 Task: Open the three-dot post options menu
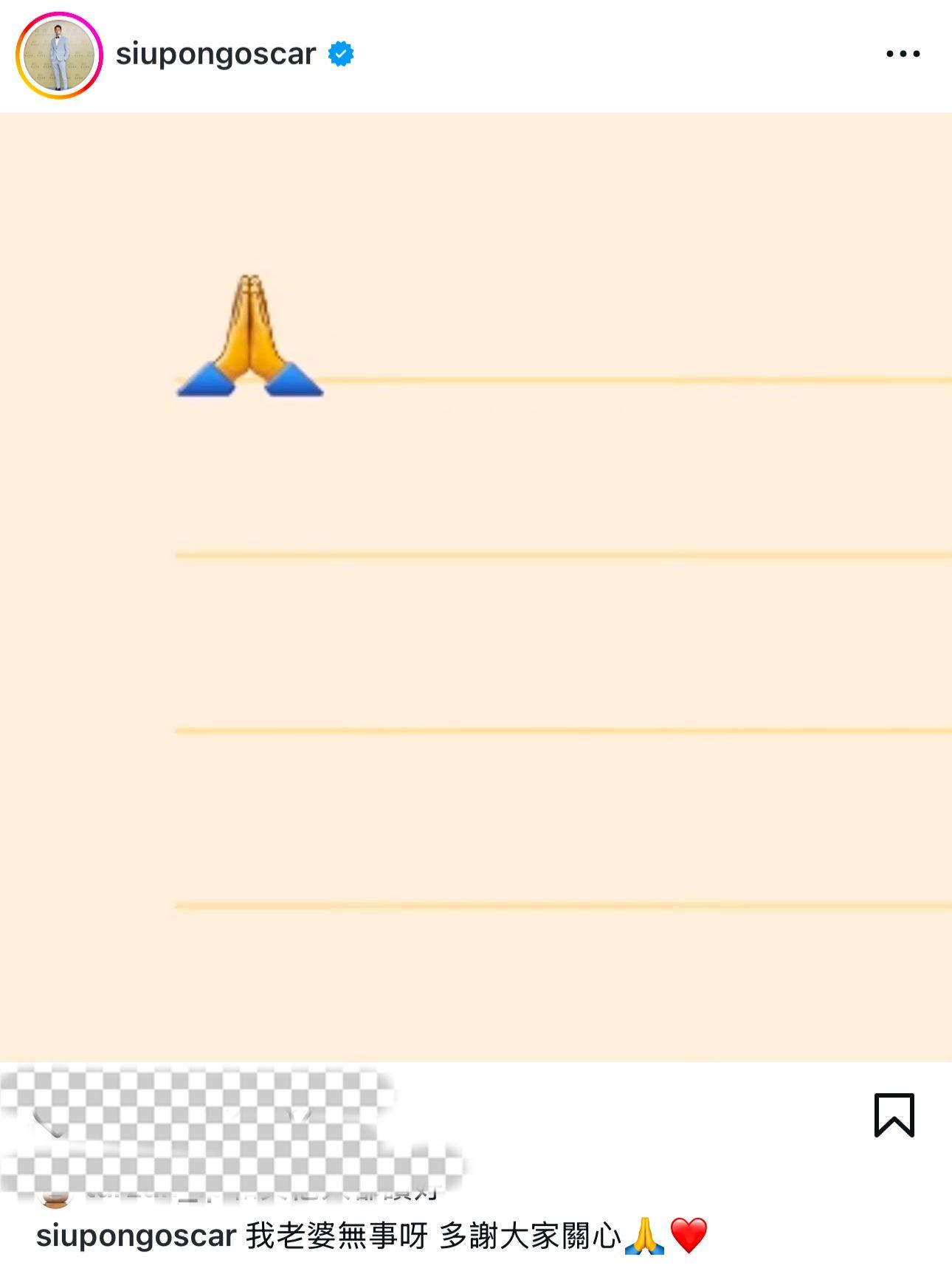coord(903,54)
